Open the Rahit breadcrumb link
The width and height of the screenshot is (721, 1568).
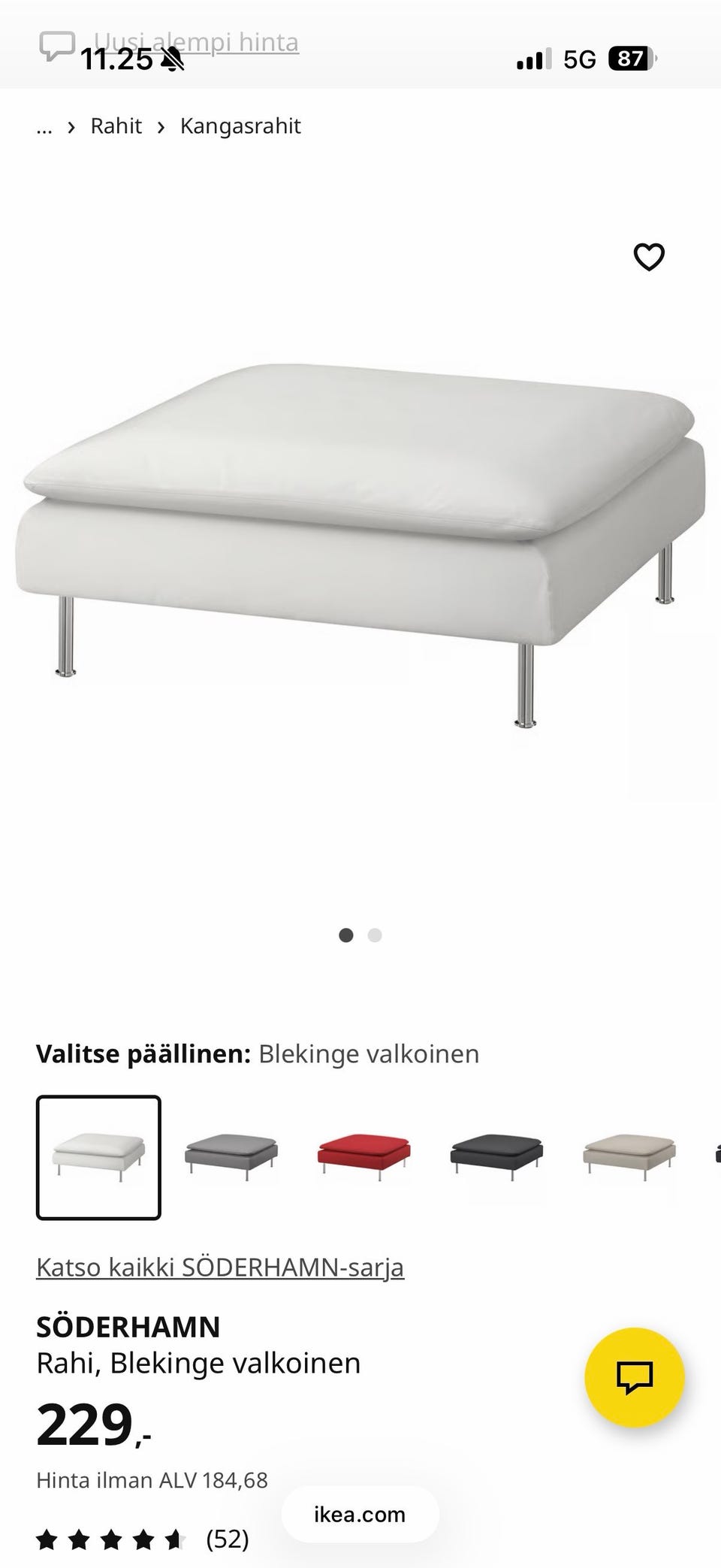(x=116, y=126)
